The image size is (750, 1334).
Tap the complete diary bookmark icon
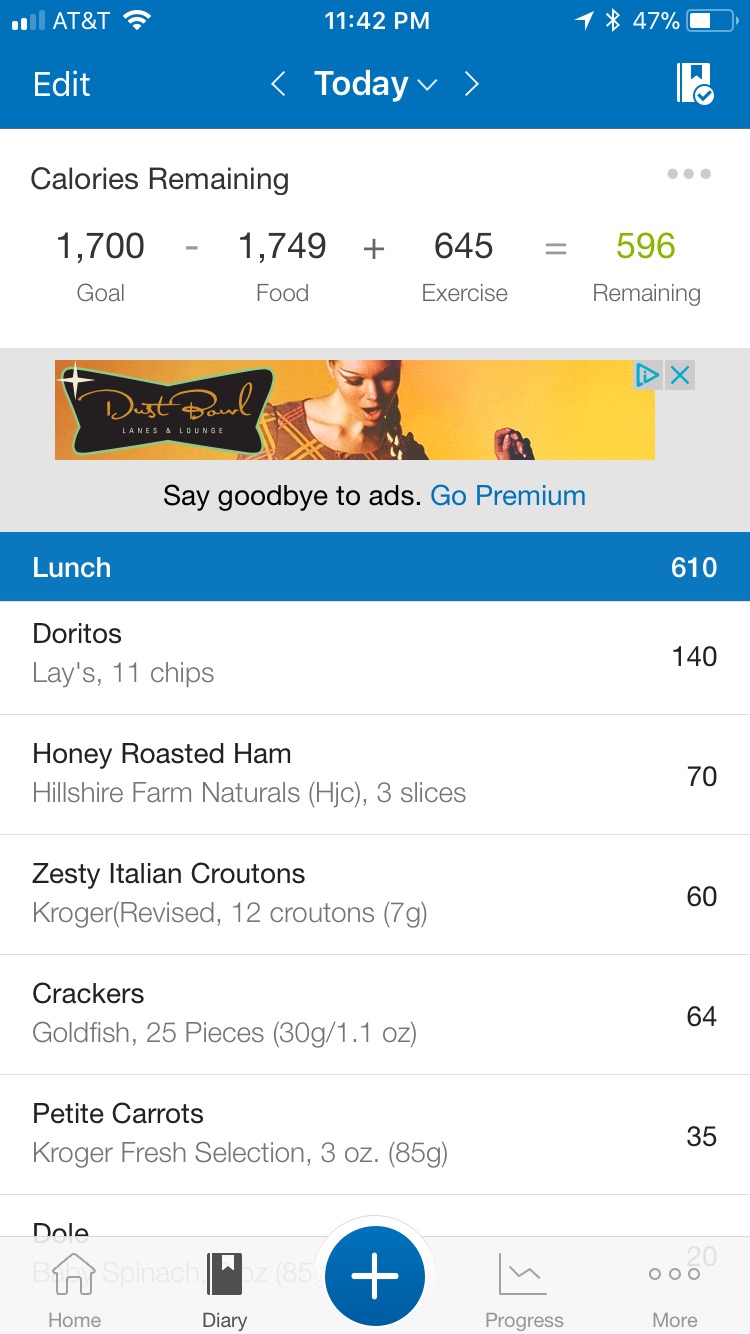click(x=694, y=84)
